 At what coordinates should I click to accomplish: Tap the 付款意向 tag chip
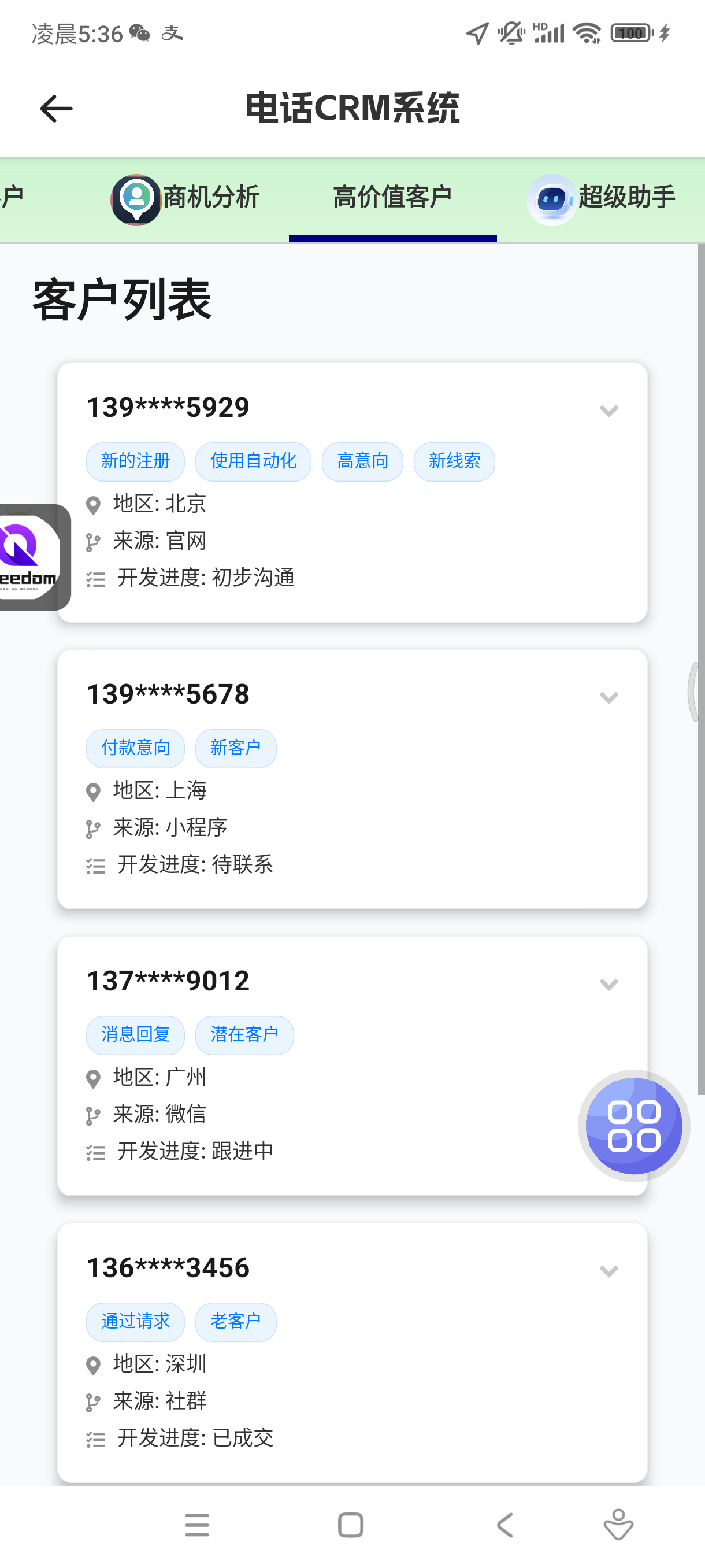tap(135, 748)
